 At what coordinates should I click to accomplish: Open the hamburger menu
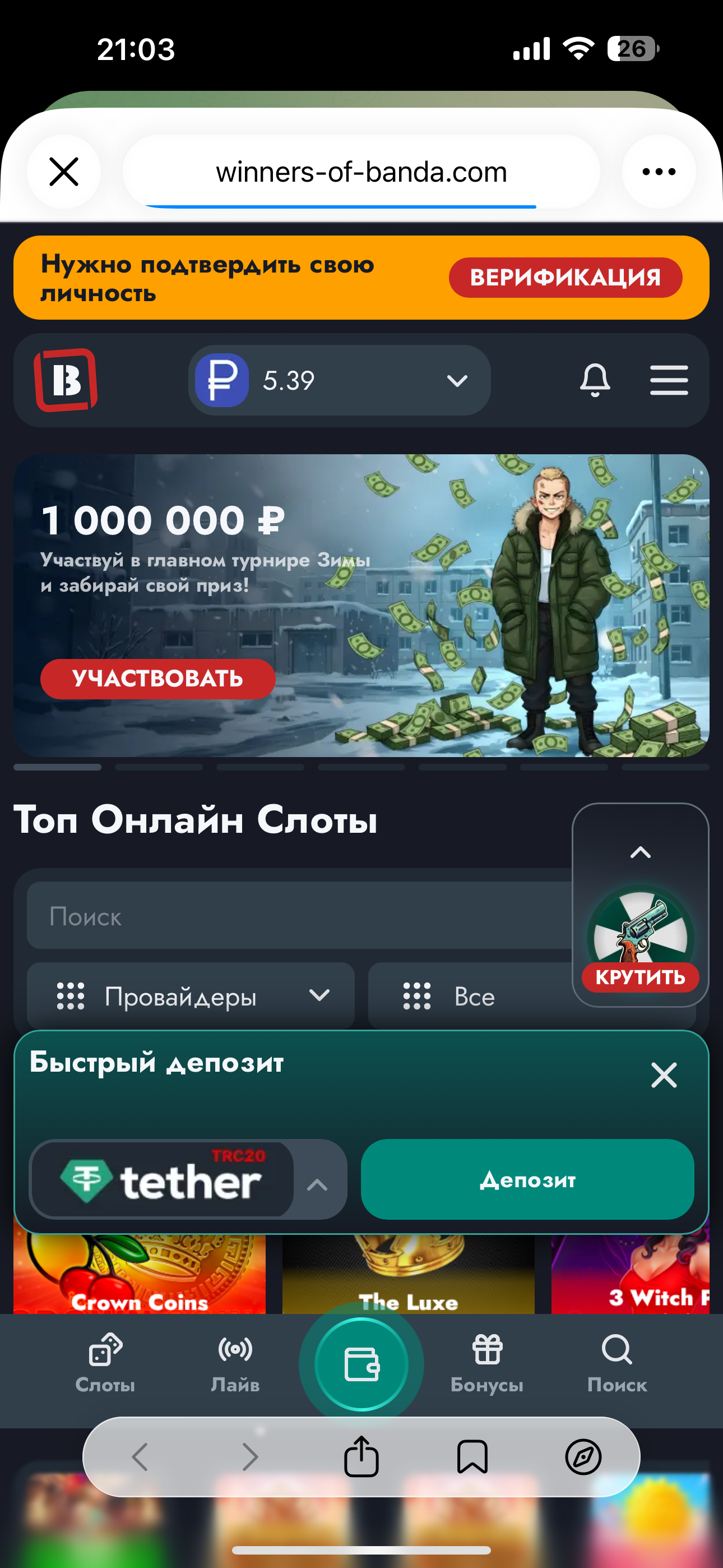668,380
